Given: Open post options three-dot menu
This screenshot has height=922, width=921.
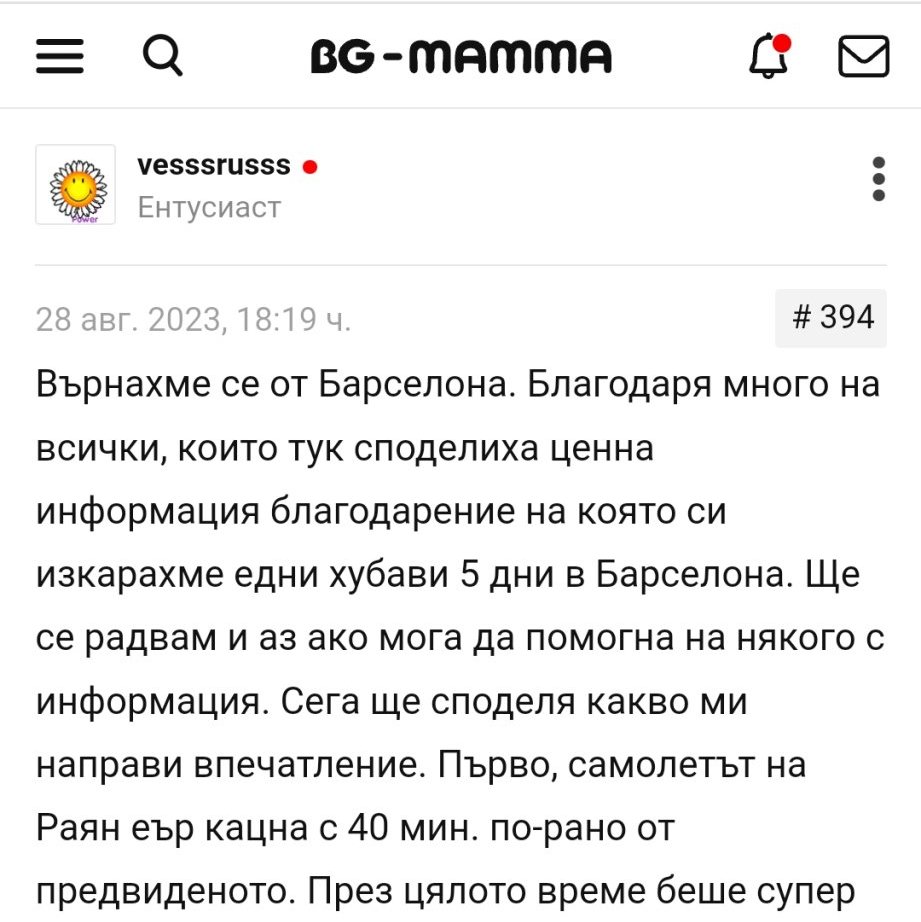Looking at the screenshot, I should point(879,179).
